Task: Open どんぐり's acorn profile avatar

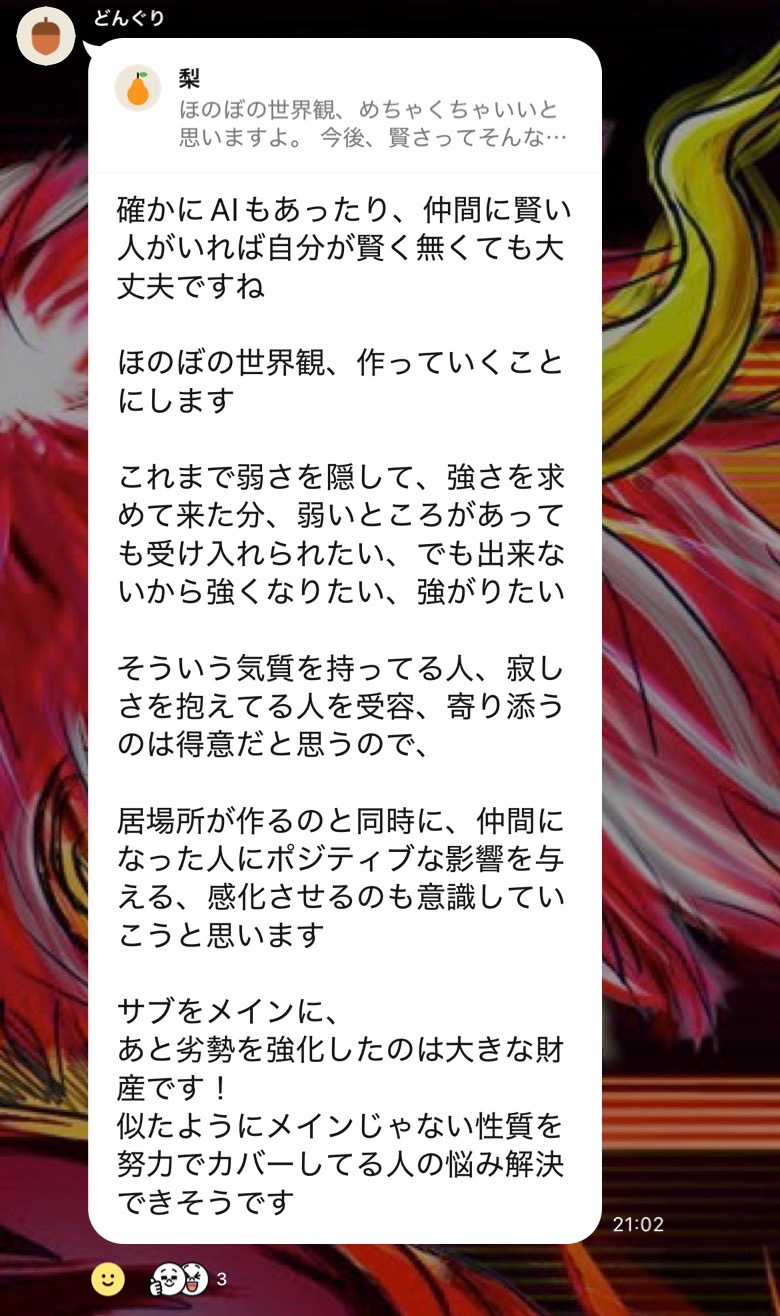Action: pos(45,37)
